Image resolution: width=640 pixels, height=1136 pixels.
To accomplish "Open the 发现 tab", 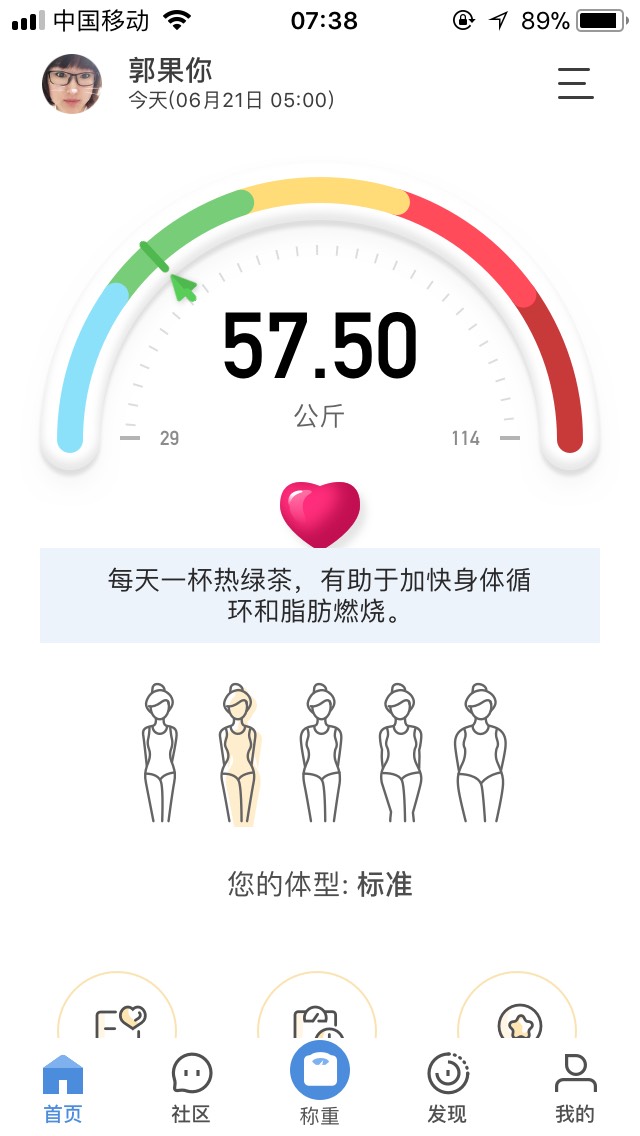I will click(x=447, y=1088).
